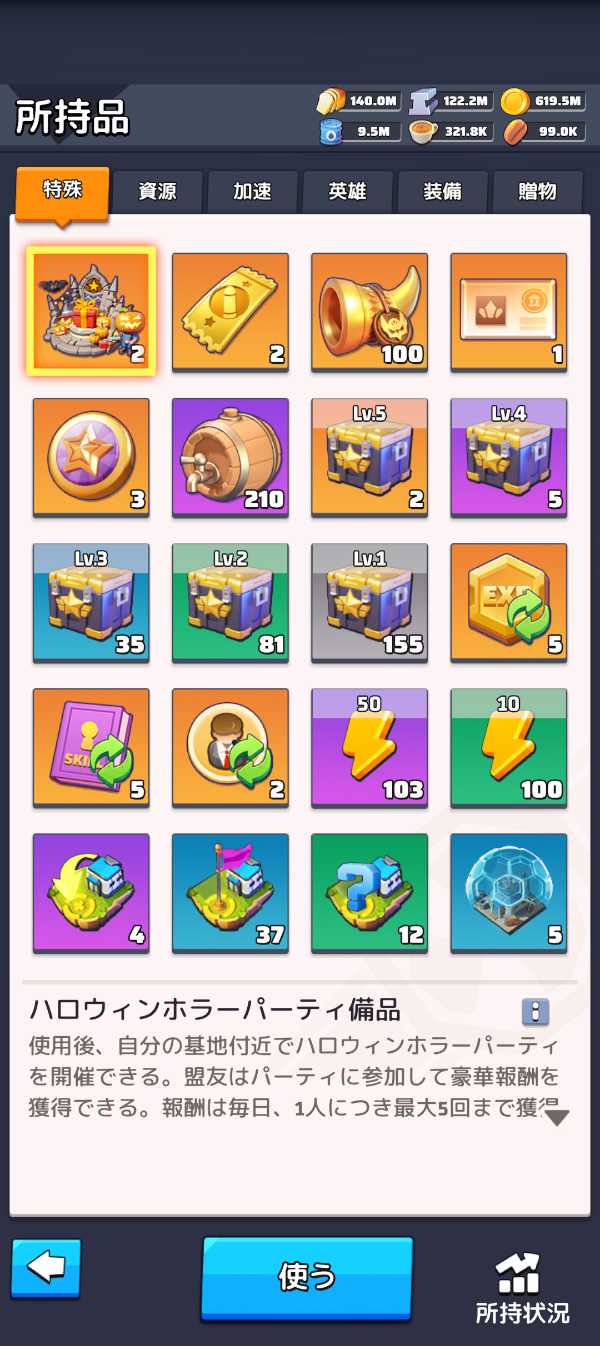The height and width of the screenshot is (1346, 600).
Task: Choose the Lv.5 treasure chest
Action: click(x=369, y=457)
